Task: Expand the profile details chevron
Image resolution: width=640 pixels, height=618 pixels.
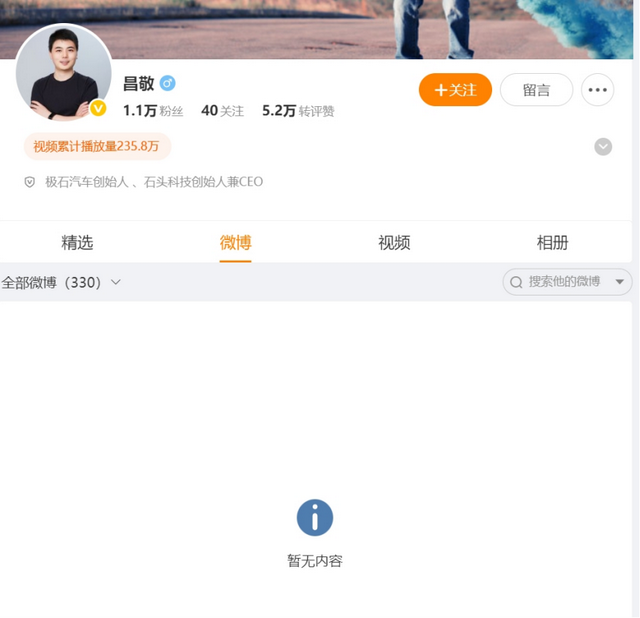Action: [x=603, y=147]
